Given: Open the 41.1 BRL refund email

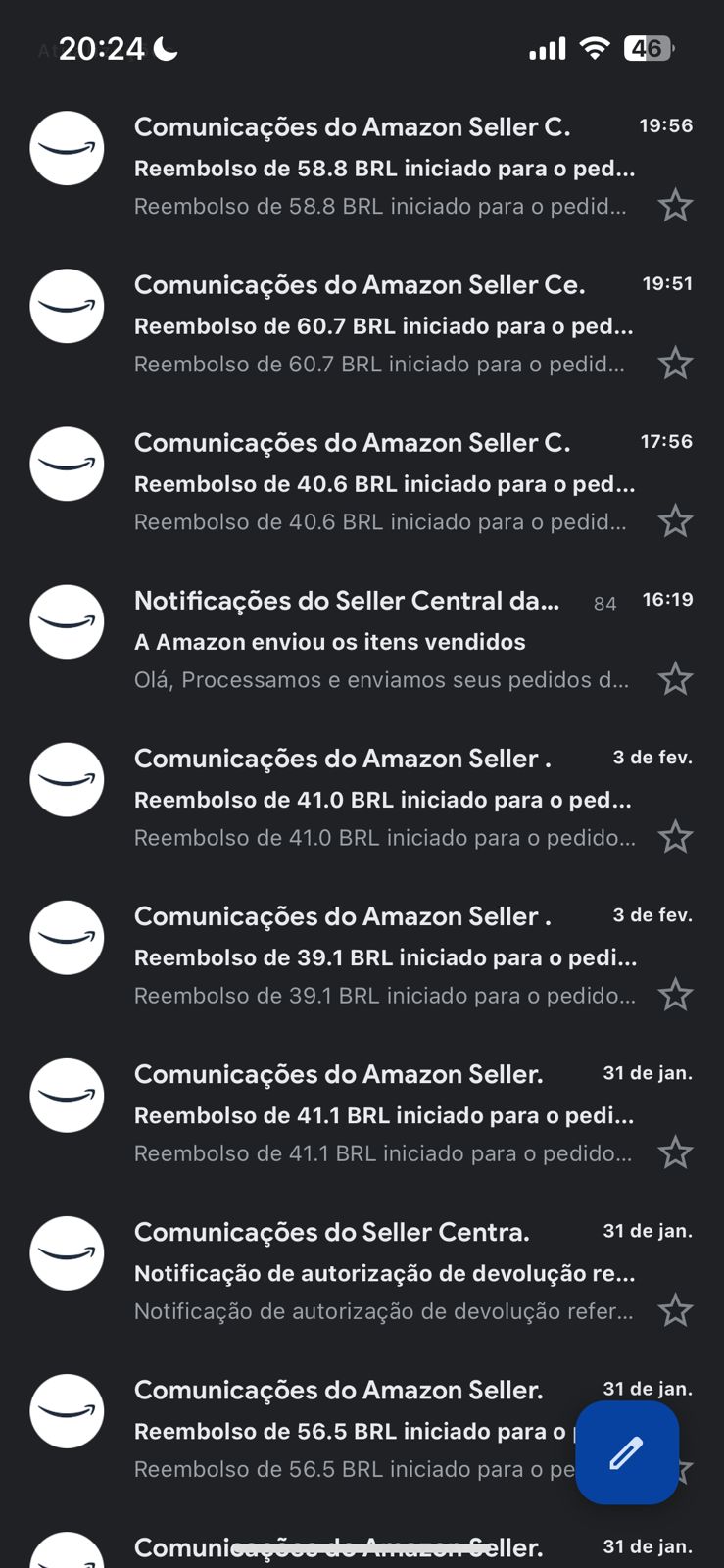Looking at the screenshot, I should (362, 1113).
